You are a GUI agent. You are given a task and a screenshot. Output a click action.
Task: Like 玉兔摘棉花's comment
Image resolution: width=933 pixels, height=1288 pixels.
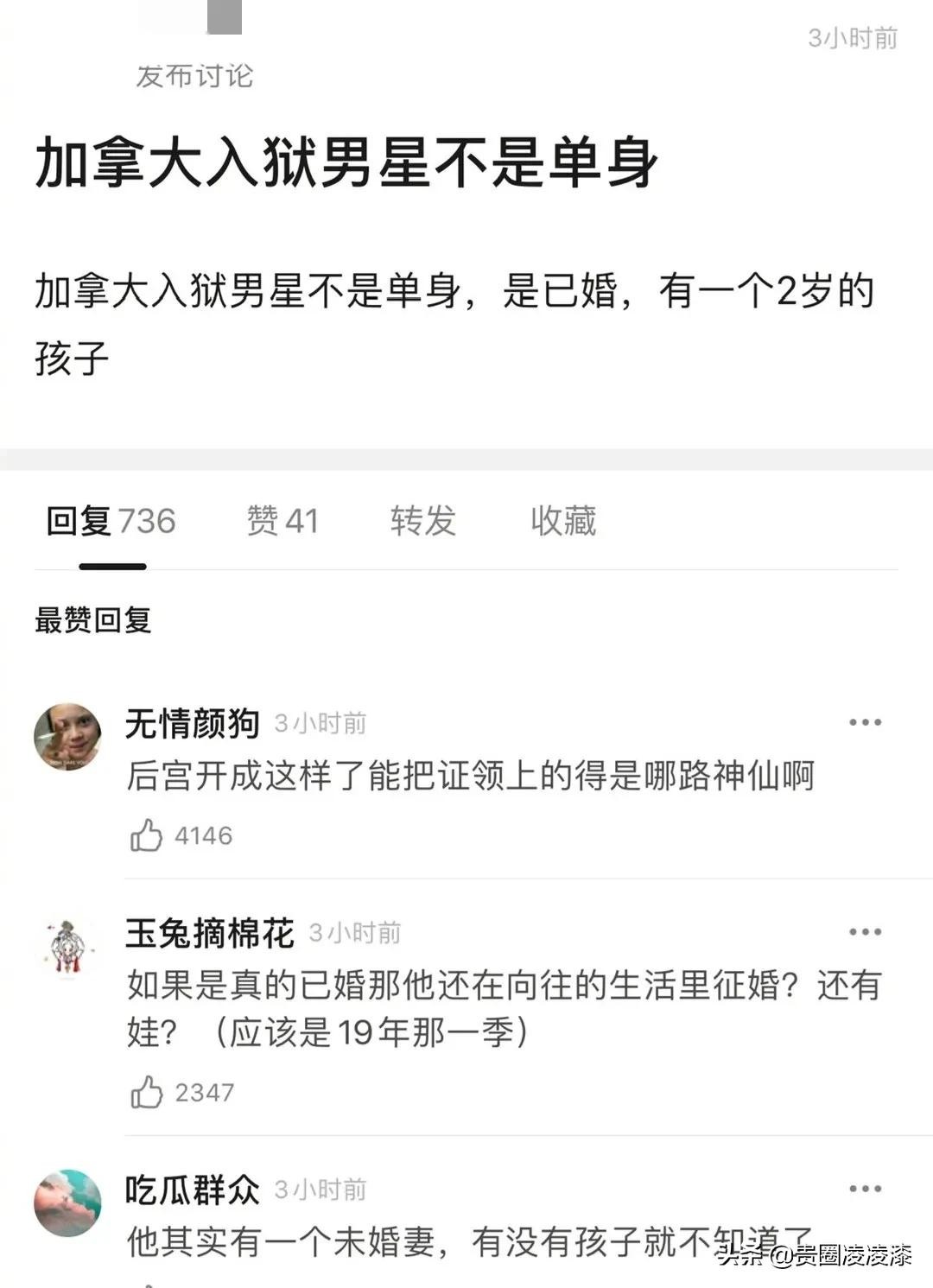[147, 1093]
